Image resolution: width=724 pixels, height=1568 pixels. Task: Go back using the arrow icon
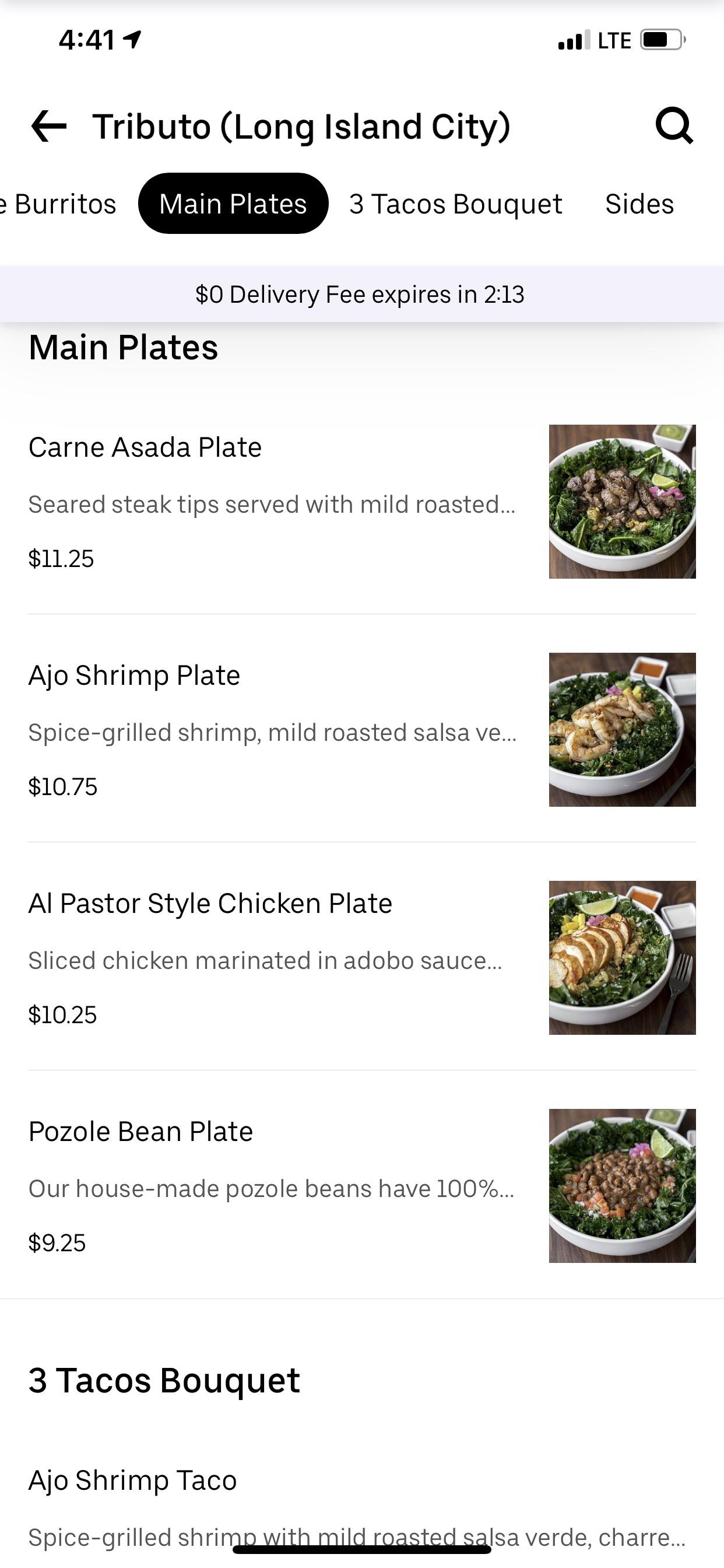coord(48,126)
